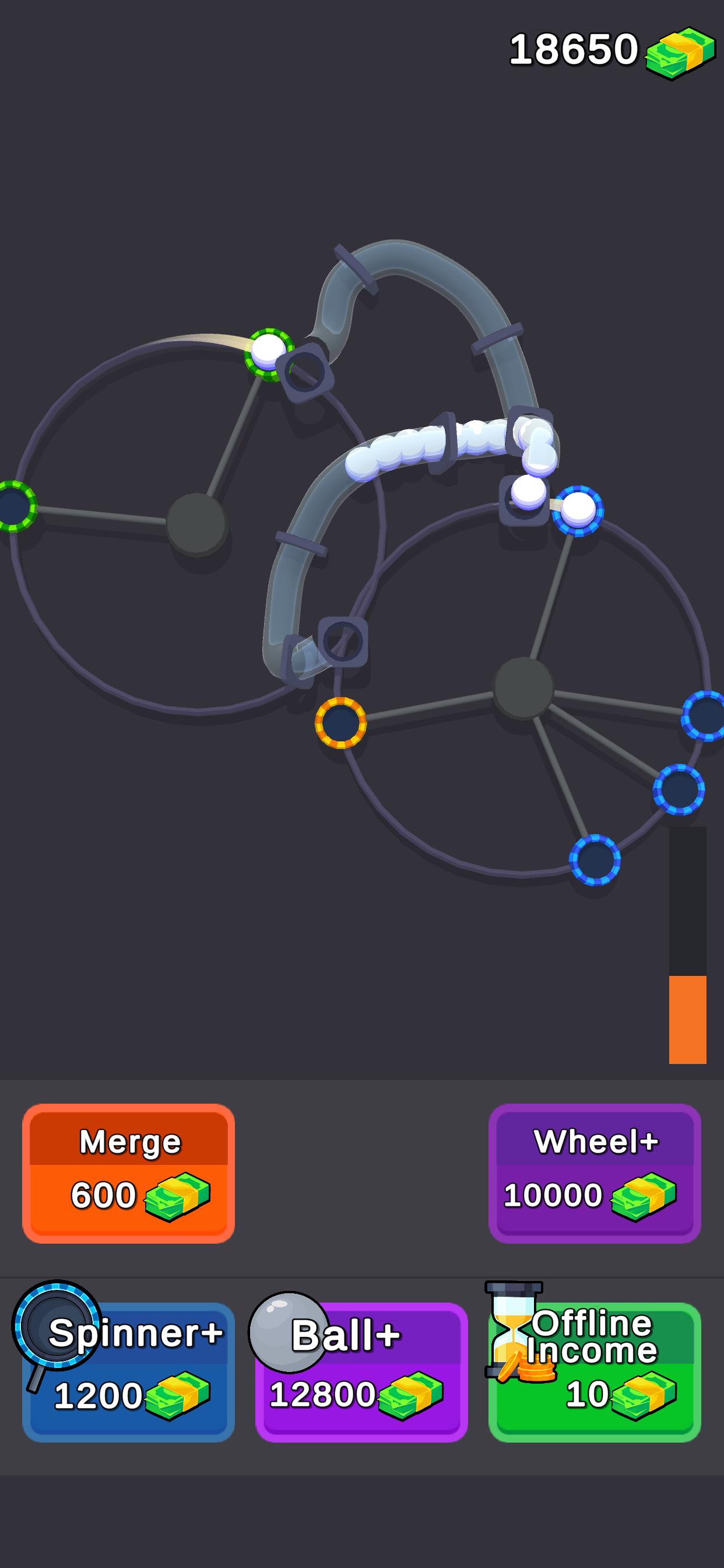Buy Ball+ upgrade for 12800
The image size is (724, 1568).
361,1373
